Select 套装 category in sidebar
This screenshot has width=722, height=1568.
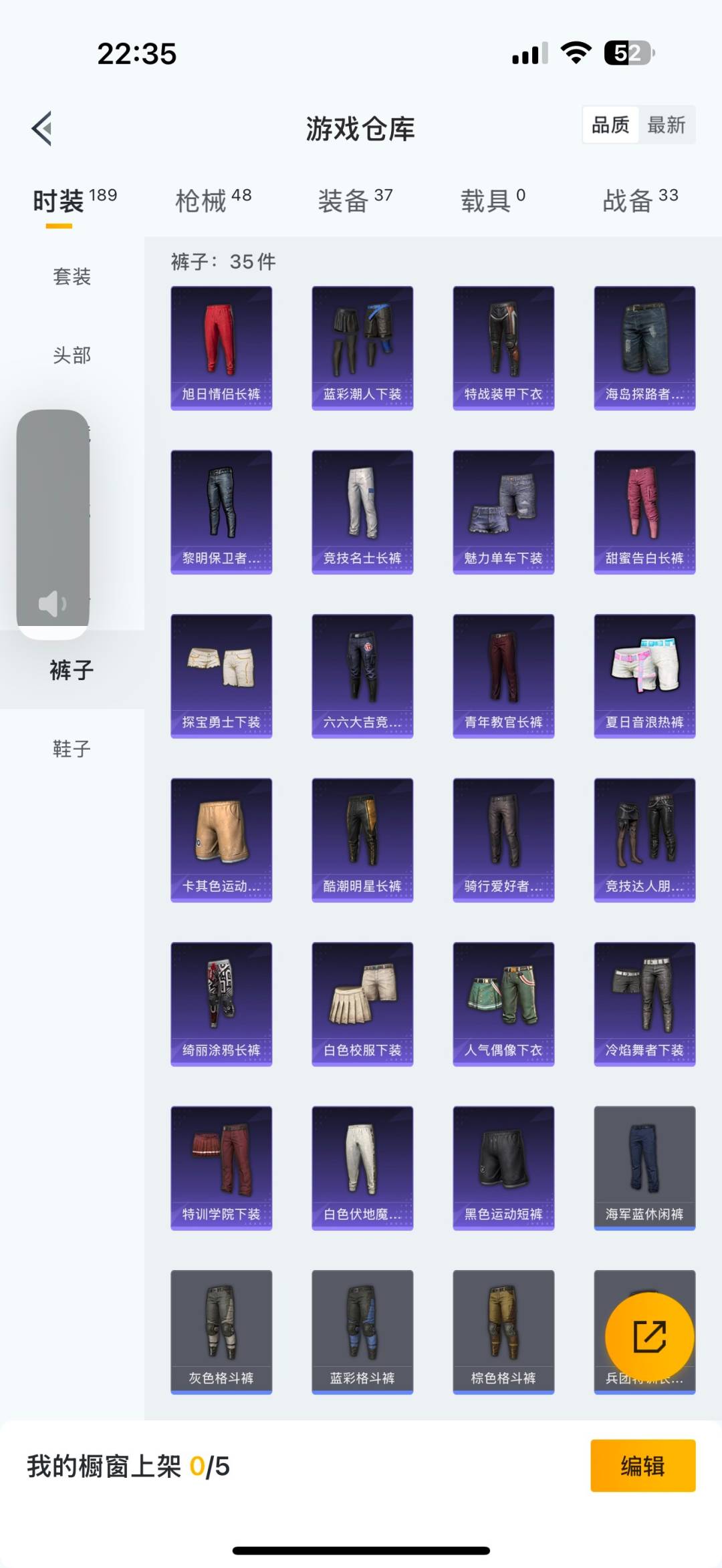click(74, 277)
